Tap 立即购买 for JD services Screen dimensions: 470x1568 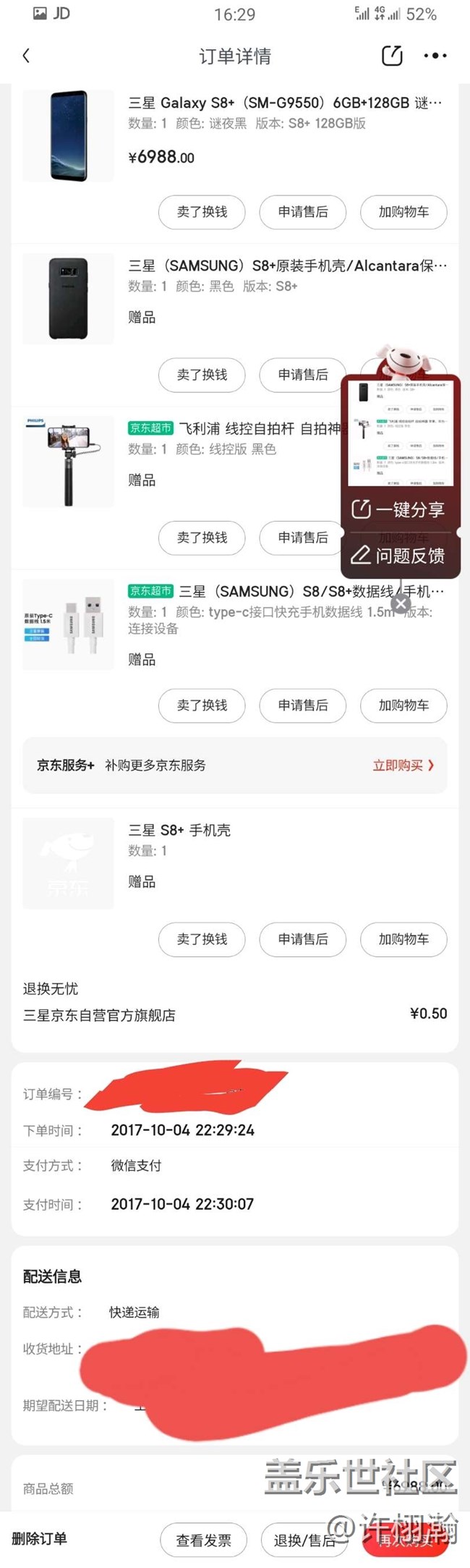pos(403,766)
